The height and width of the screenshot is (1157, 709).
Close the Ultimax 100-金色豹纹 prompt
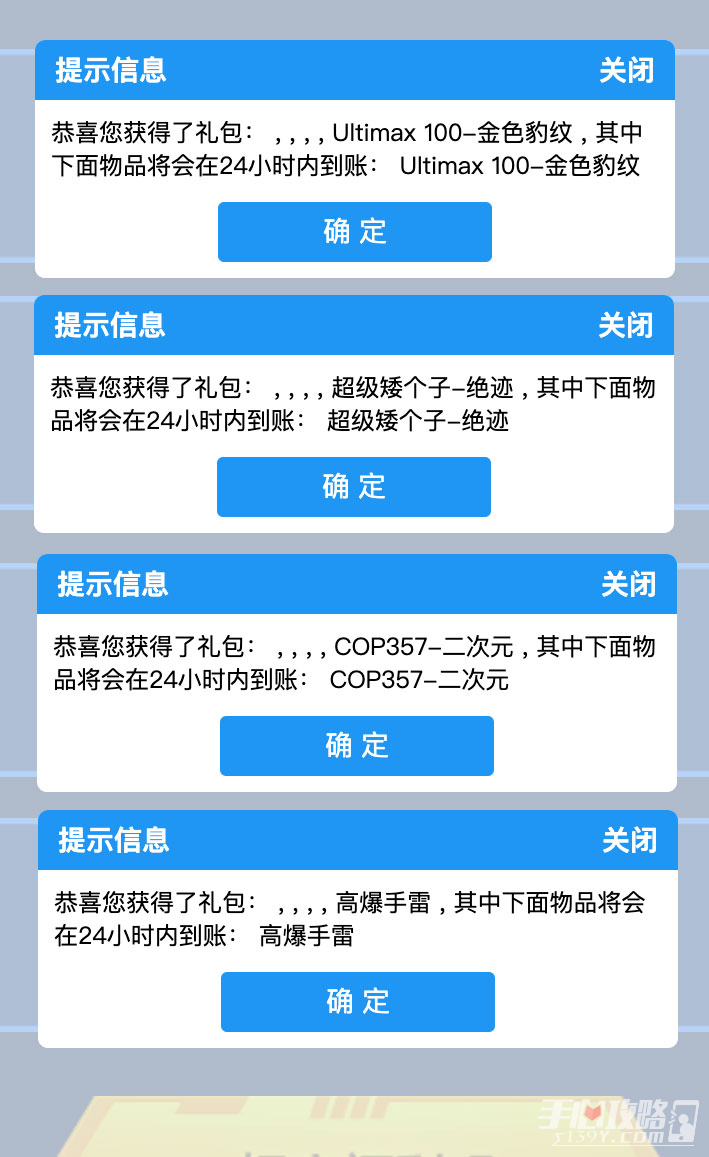tap(626, 71)
